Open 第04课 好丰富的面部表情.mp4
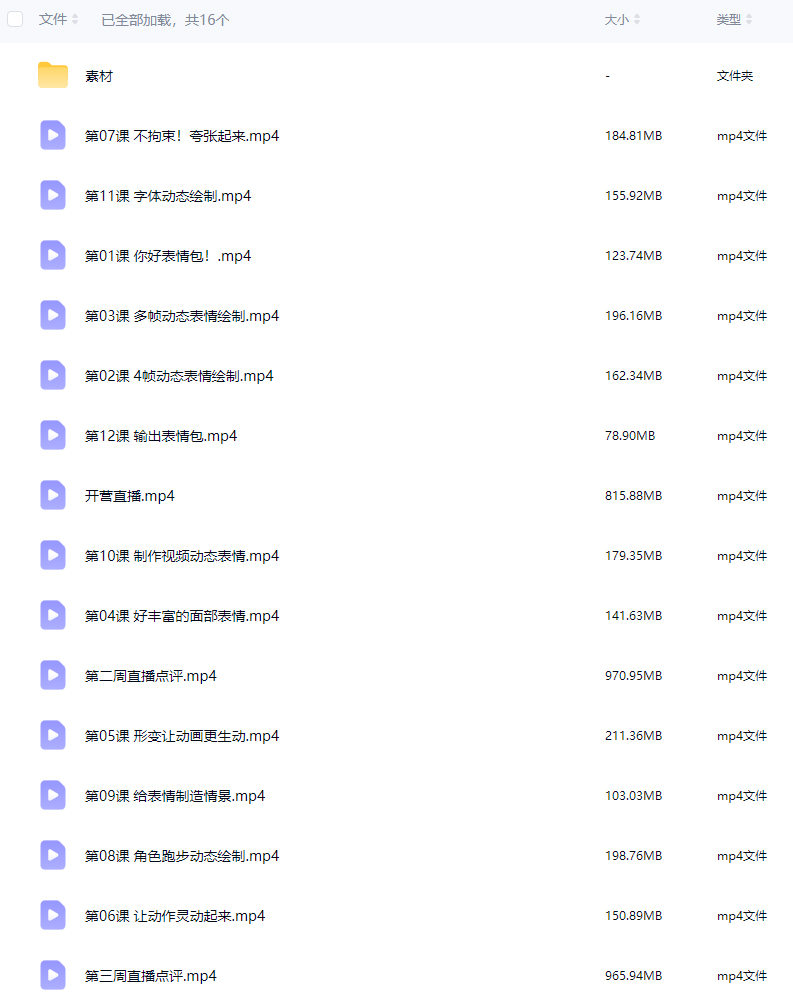Image resolution: width=793 pixels, height=1006 pixels. tap(181, 616)
